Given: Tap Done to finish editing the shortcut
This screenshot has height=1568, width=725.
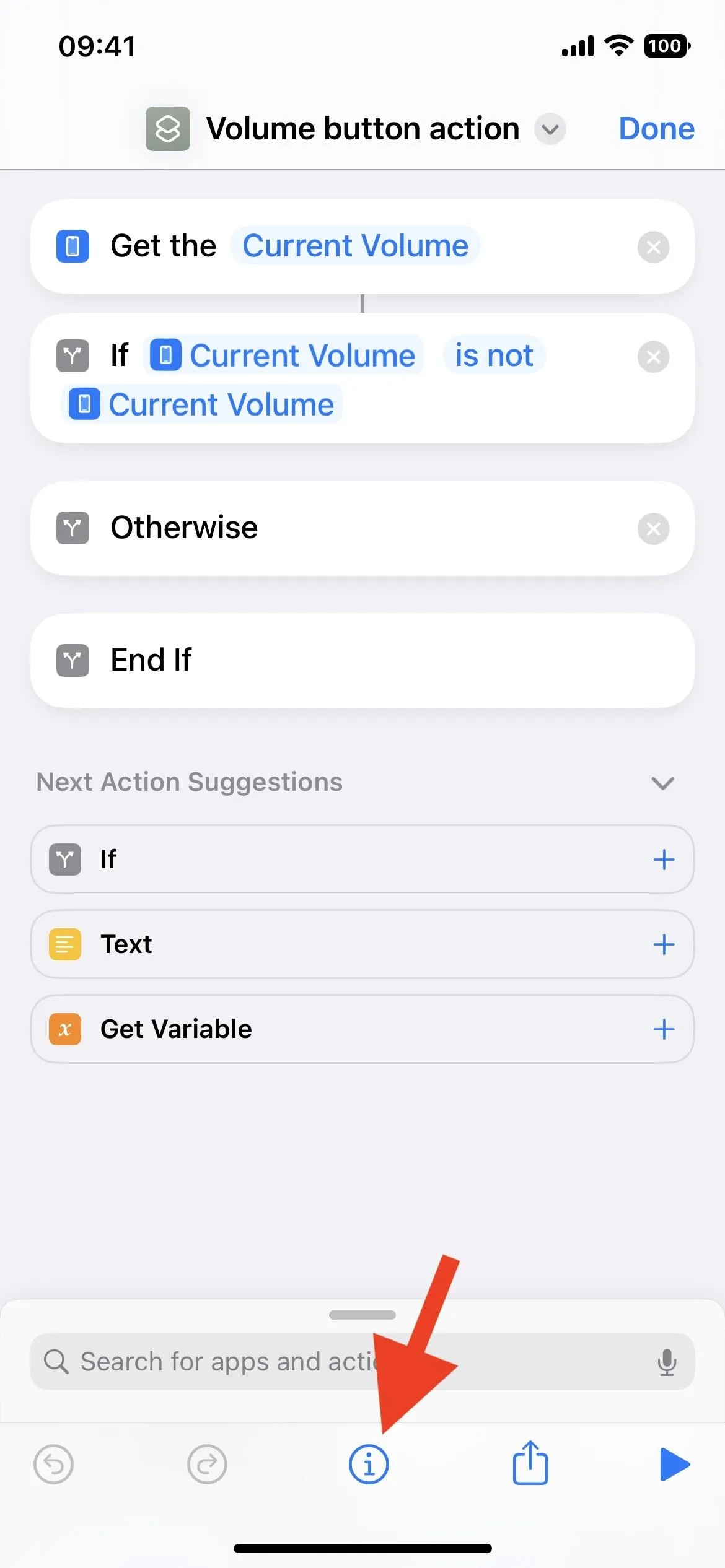Looking at the screenshot, I should (656, 129).
